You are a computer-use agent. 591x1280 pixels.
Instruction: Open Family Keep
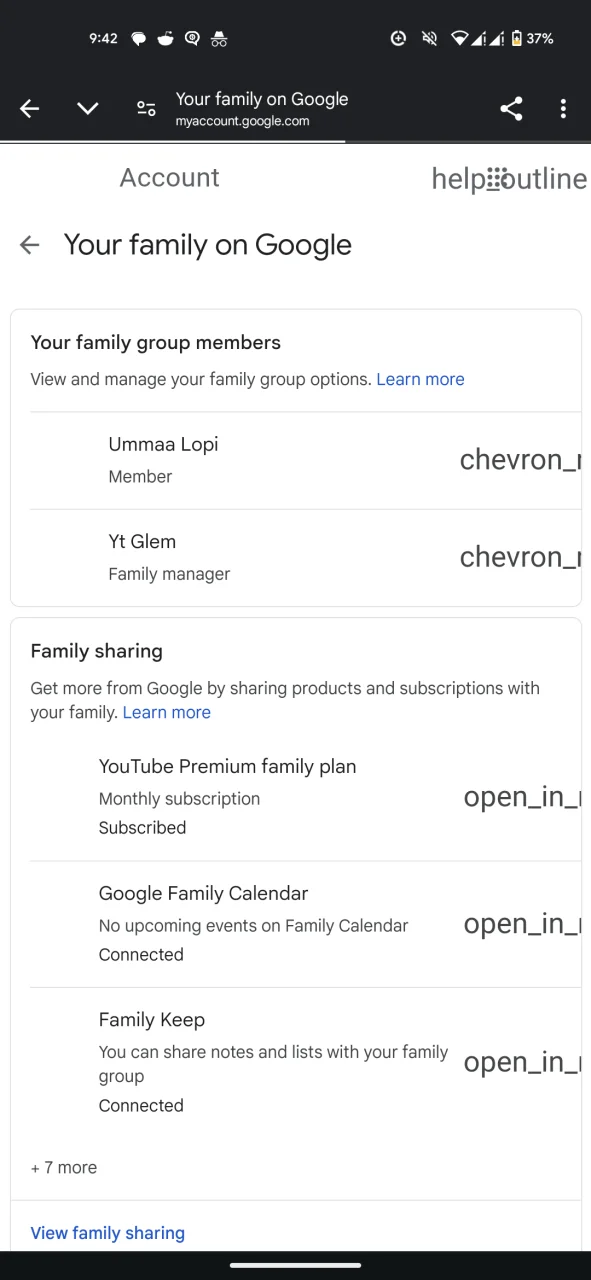[305, 1062]
